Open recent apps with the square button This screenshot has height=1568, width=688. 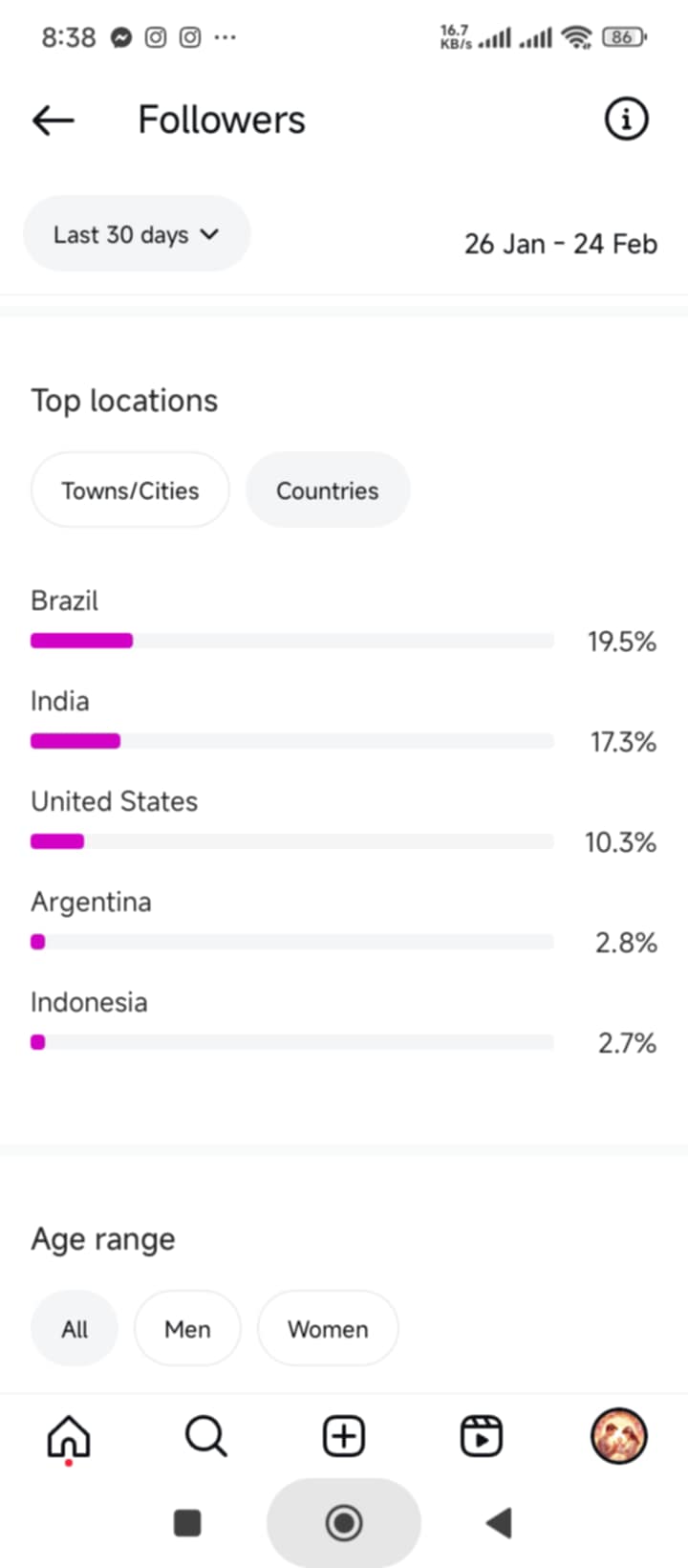coord(187,1522)
